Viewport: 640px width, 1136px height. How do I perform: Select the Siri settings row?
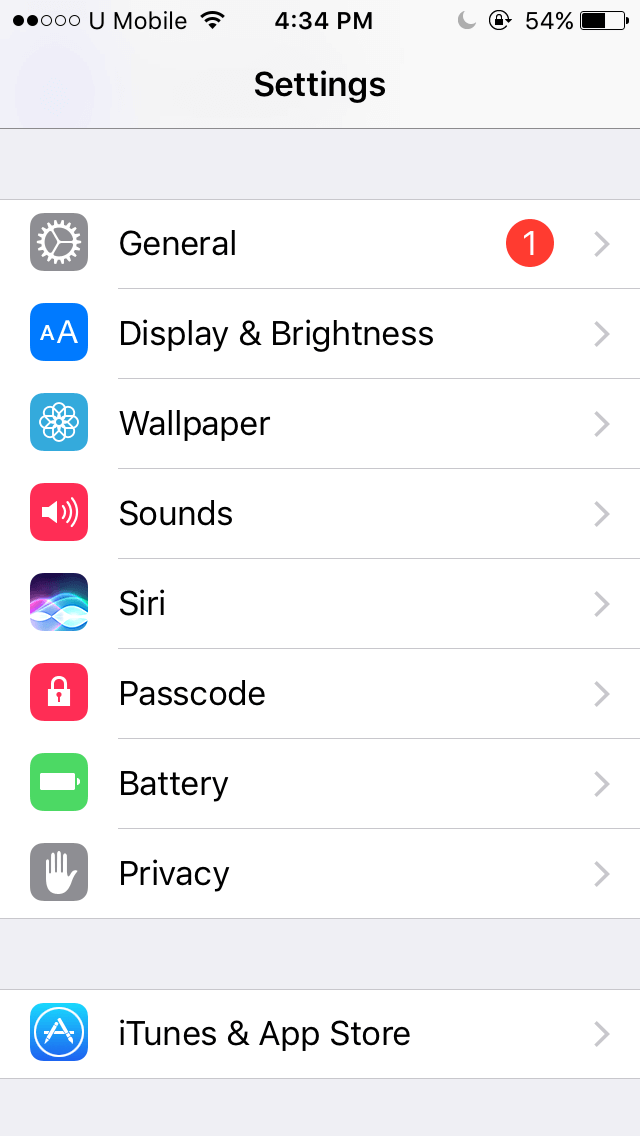(320, 603)
